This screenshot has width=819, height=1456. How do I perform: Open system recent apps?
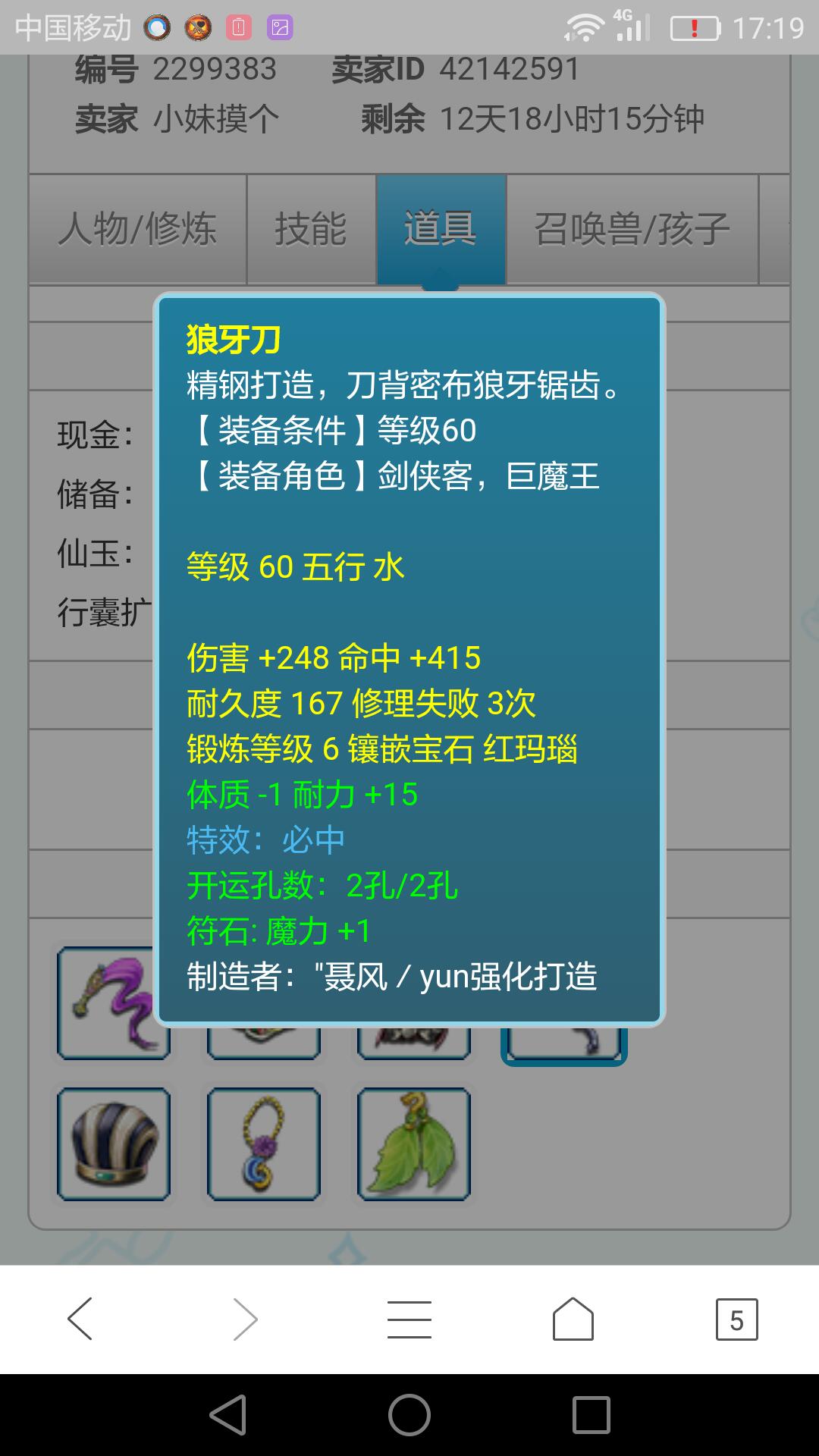pos(591,1414)
